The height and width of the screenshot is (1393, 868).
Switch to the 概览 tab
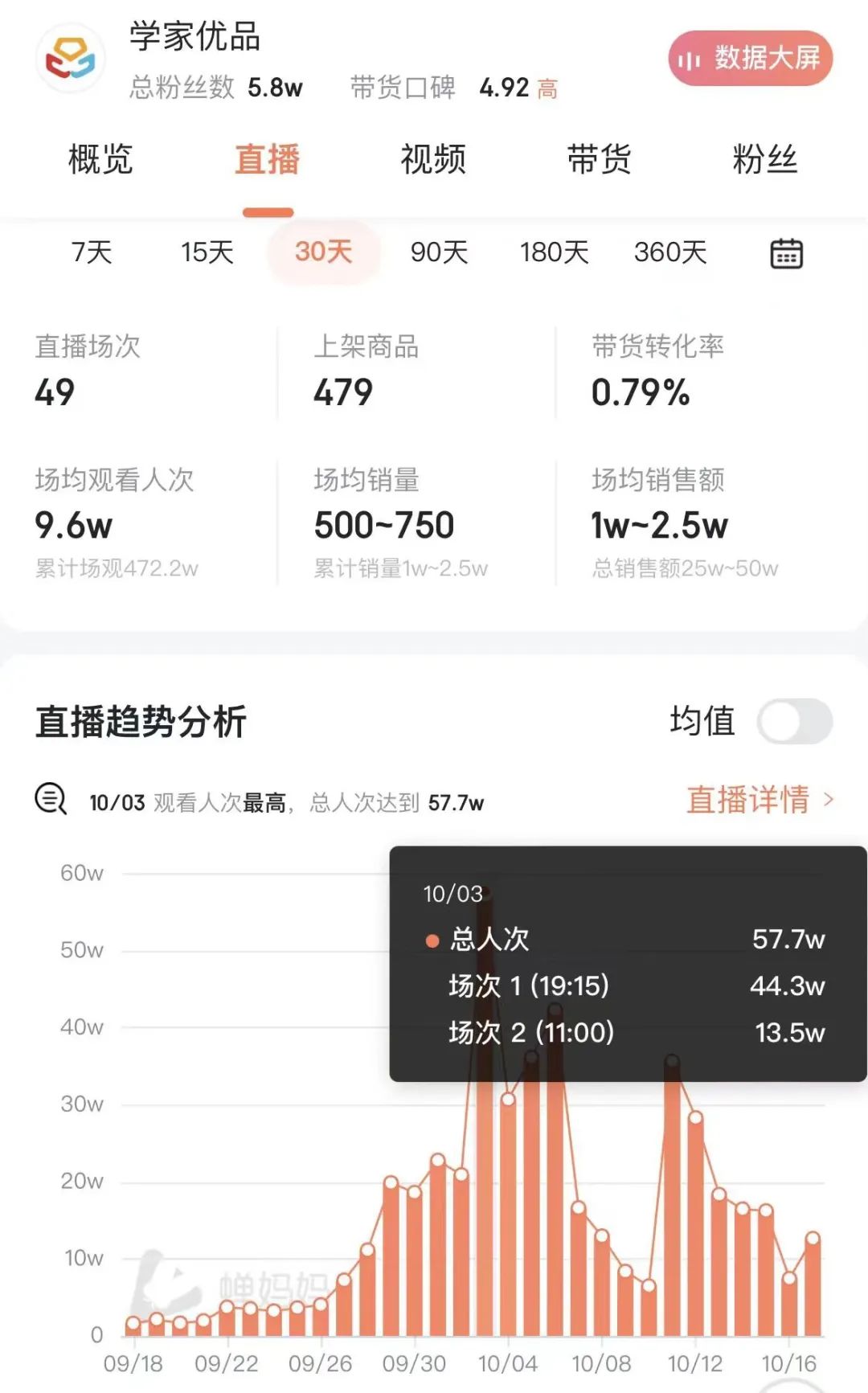click(x=100, y=159)
